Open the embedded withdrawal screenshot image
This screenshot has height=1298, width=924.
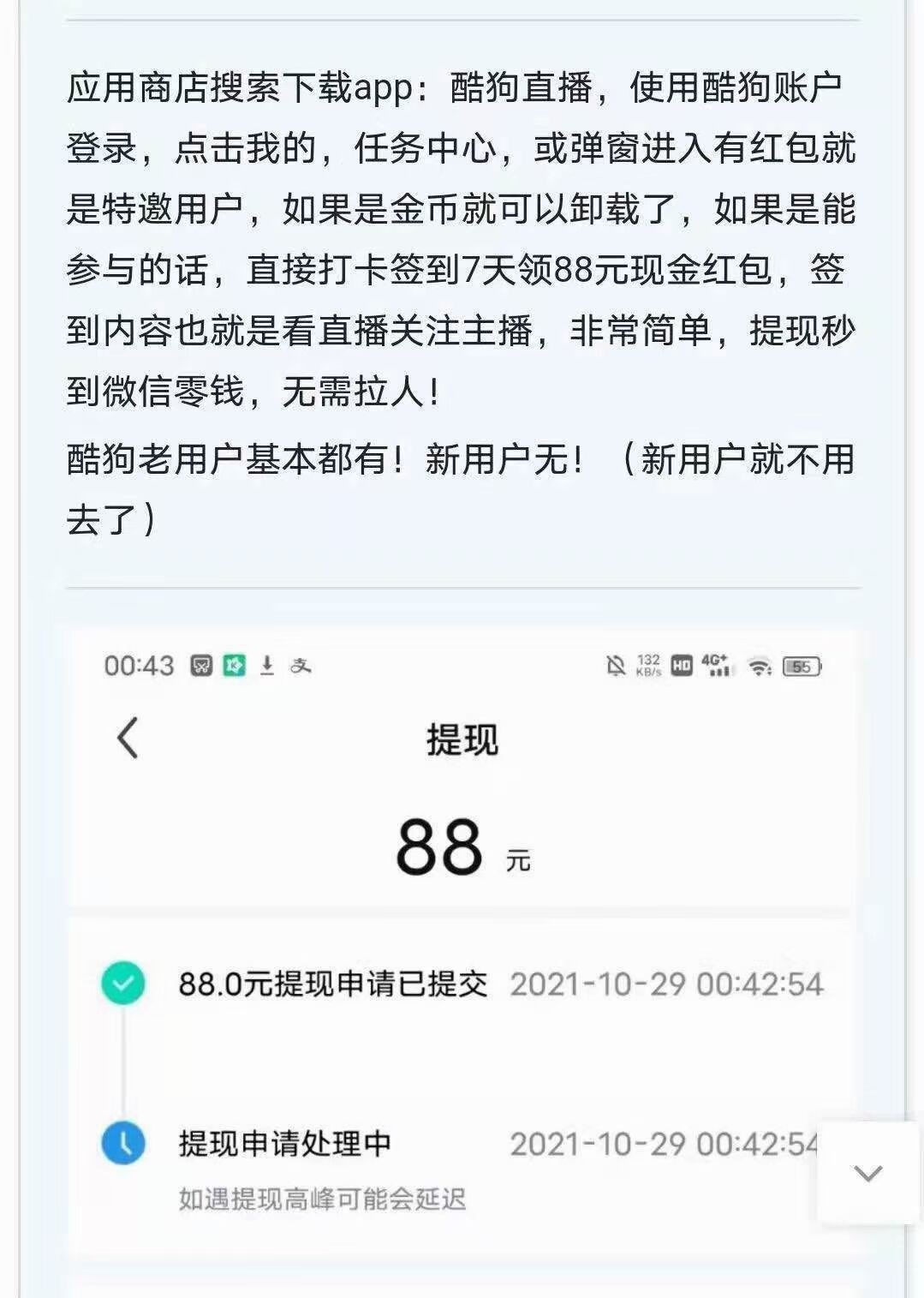point(462,942)
